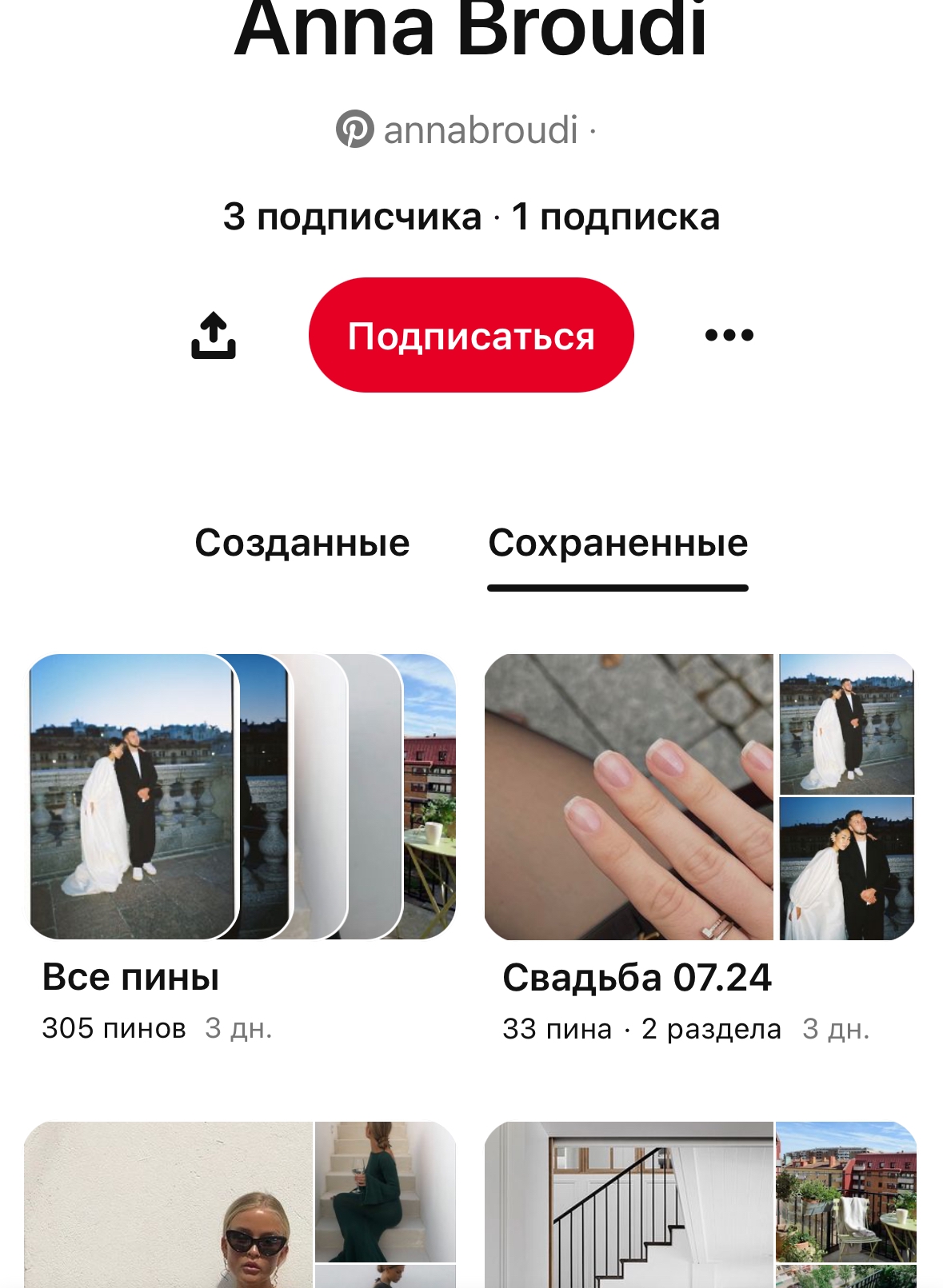943x1288 pixels.
Task: Tap the red Подписаться button
Action: click(x=471, y=335)
